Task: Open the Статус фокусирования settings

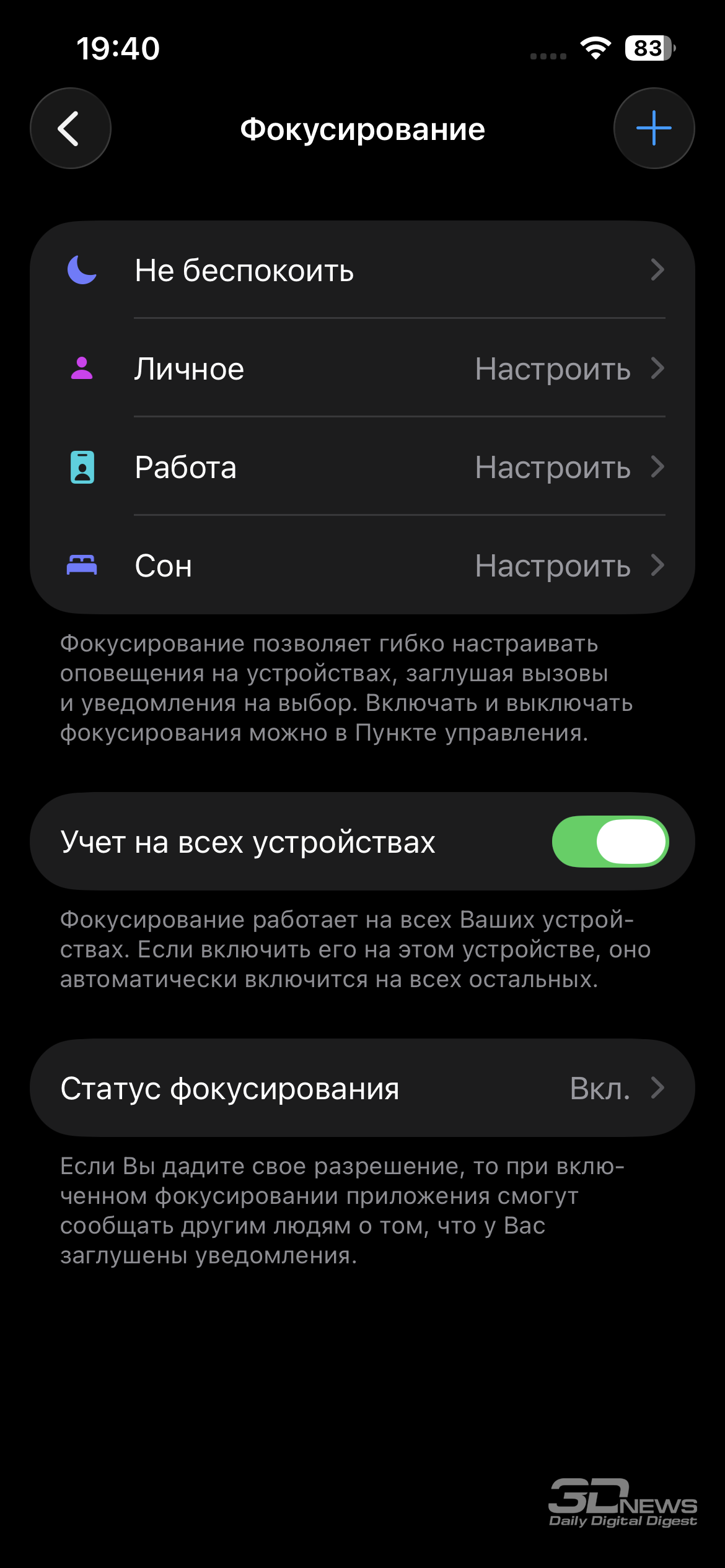Action: pyautogui.click(x=362, y=1088)
